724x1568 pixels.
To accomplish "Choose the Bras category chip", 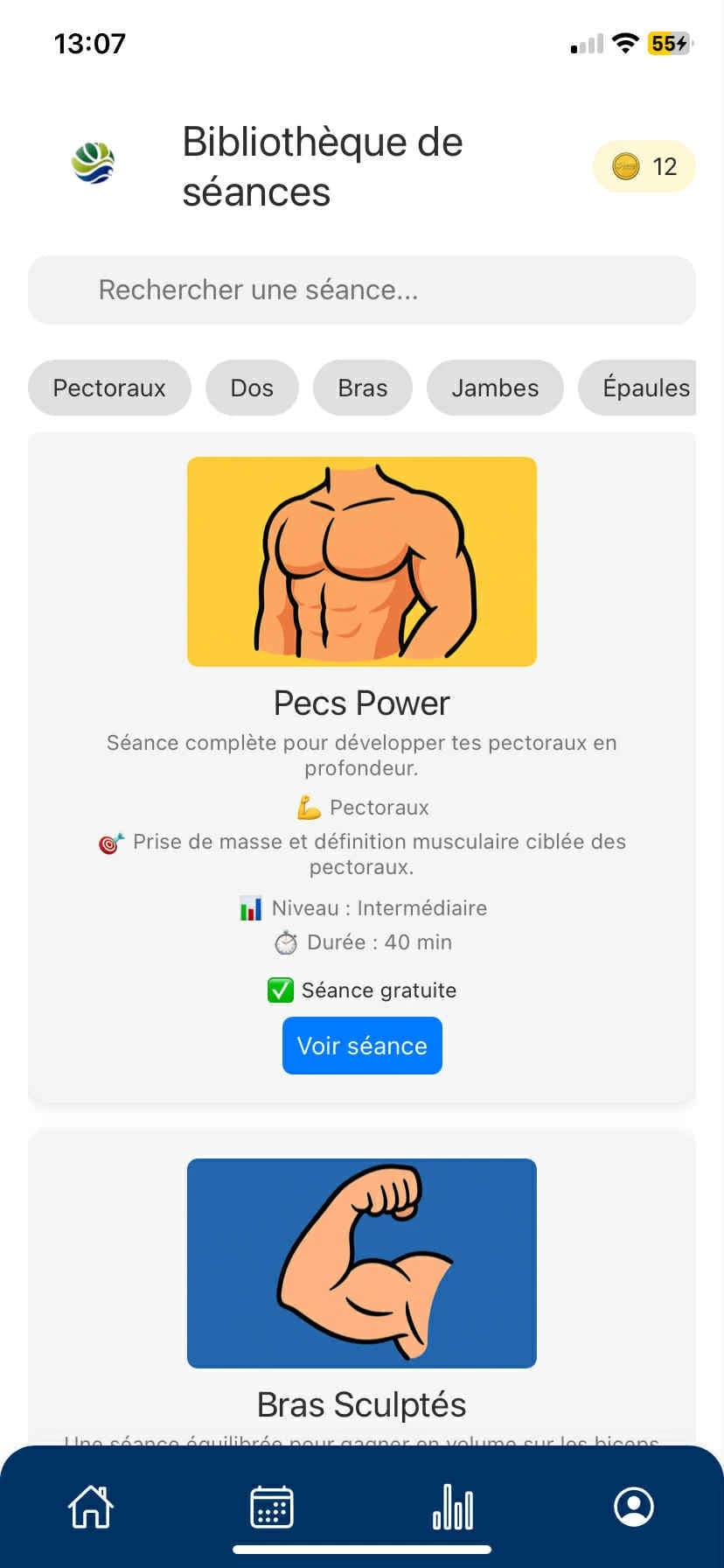I will (x=363, y=388).
